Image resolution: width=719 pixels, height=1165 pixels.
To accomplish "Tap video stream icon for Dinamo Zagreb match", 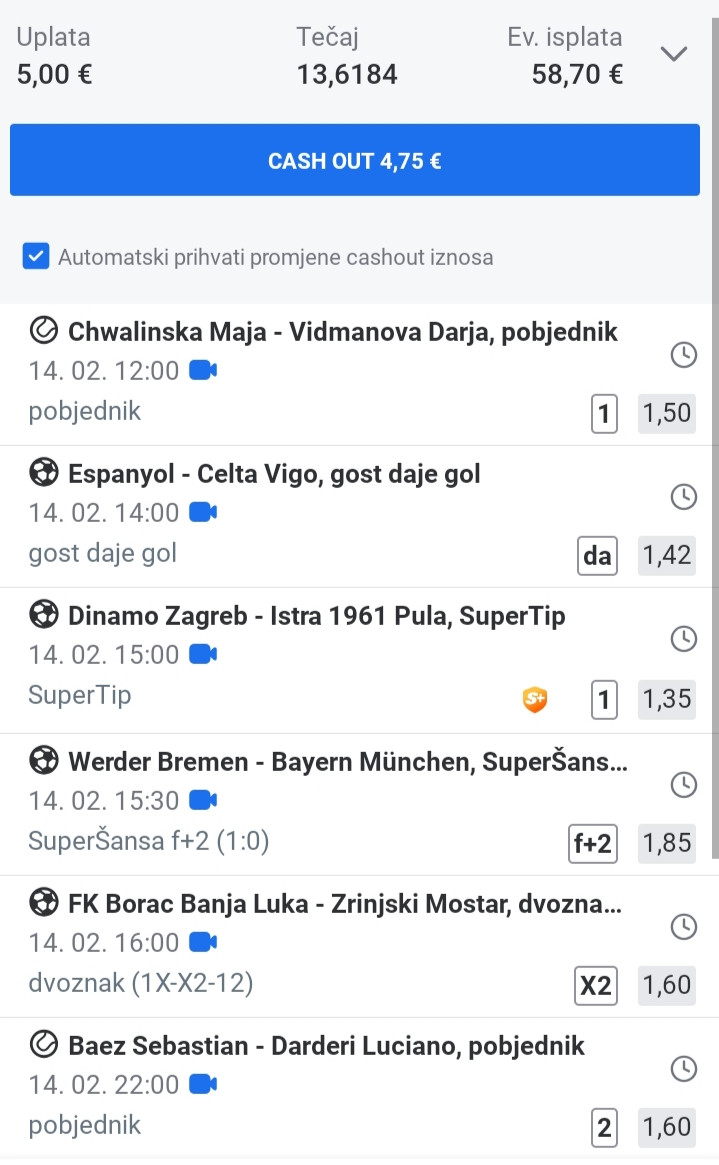I will pos(203,655).
